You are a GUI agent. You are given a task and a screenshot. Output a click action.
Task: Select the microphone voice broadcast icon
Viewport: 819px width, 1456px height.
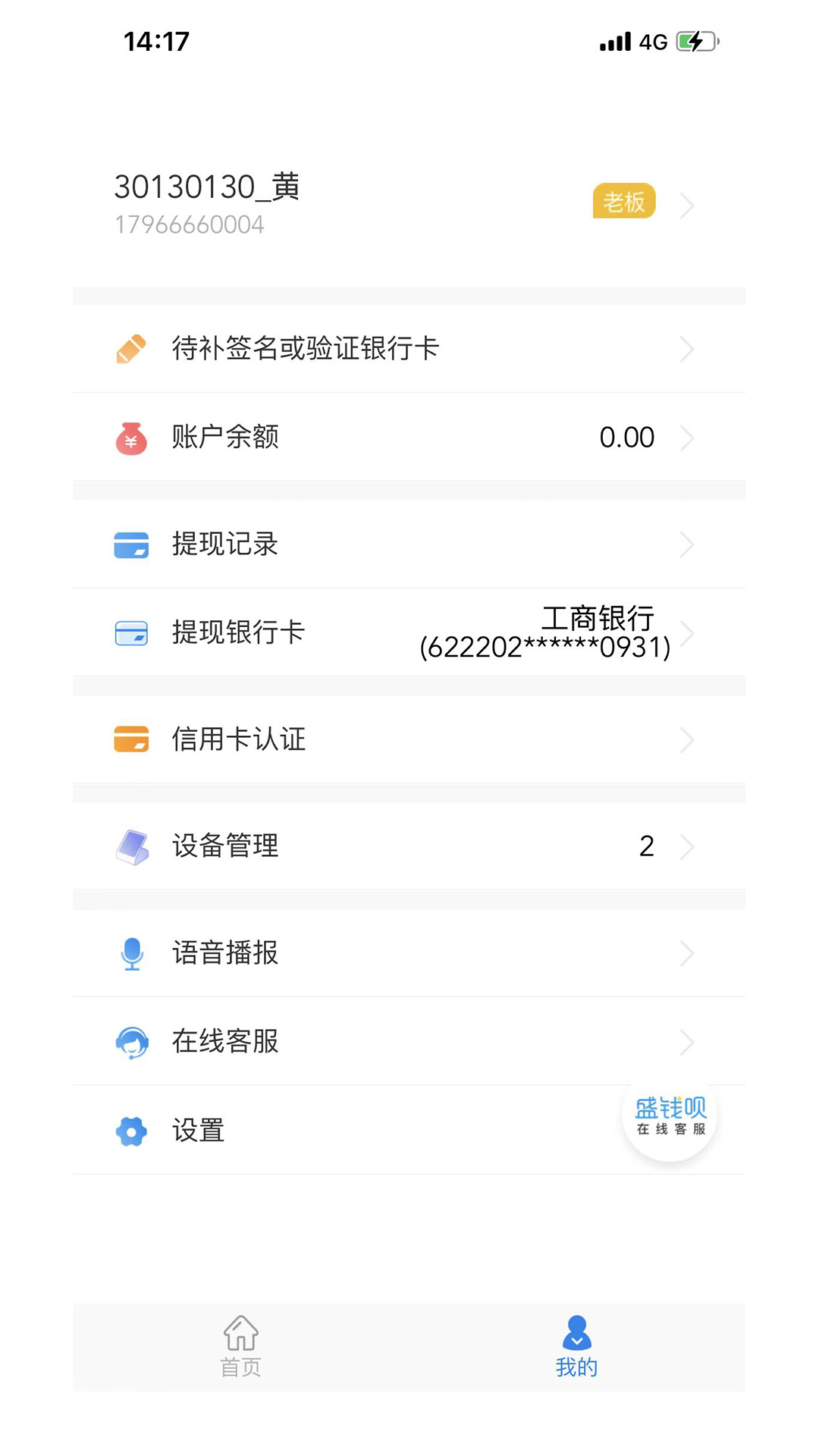131,953
